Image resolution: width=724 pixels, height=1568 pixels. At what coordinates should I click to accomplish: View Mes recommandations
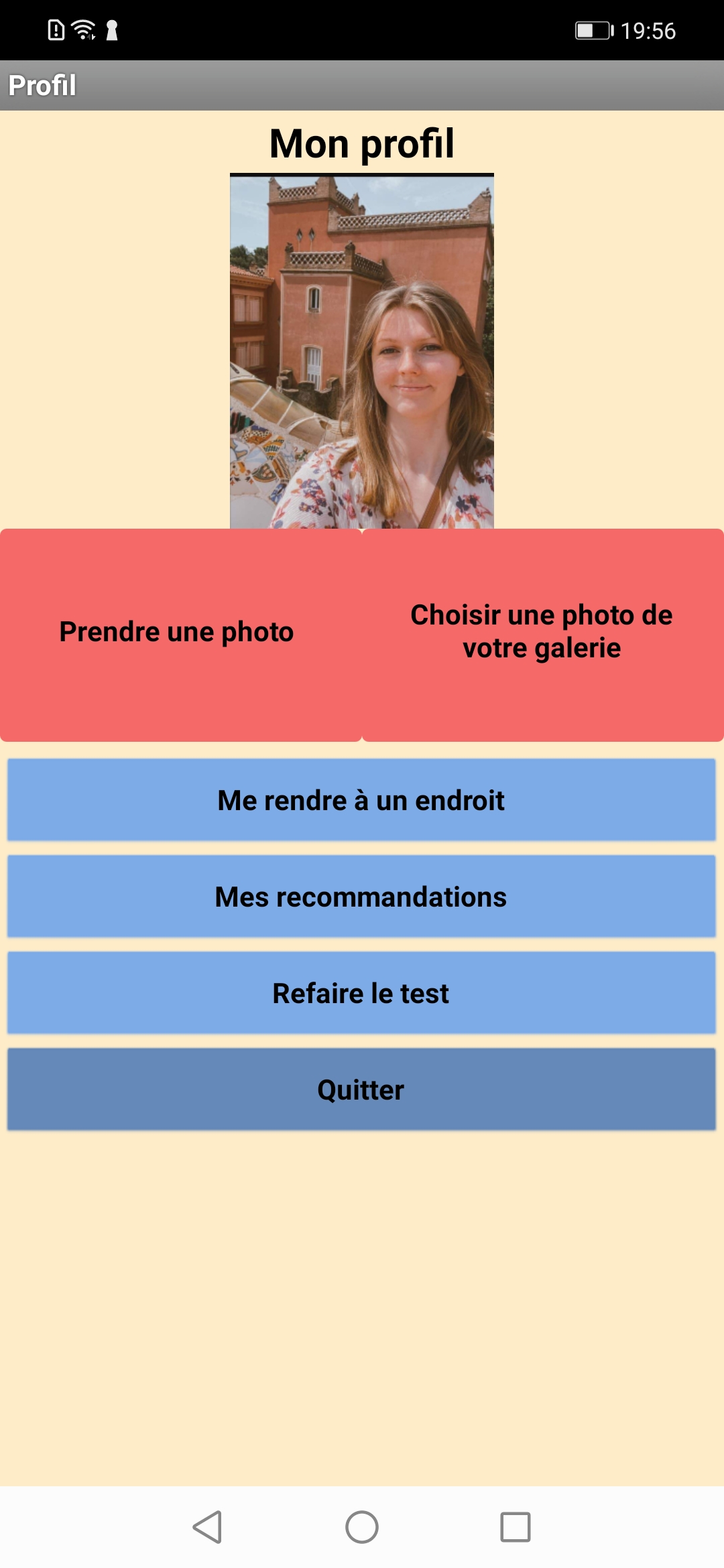[361, 897]
